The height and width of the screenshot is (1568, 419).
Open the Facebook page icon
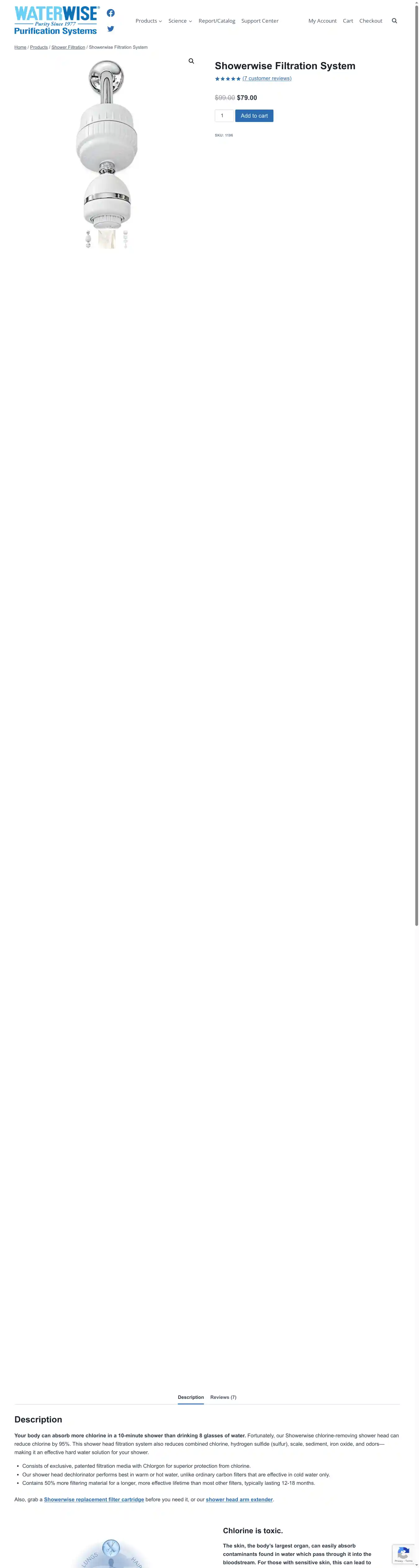tap(110, 13)
